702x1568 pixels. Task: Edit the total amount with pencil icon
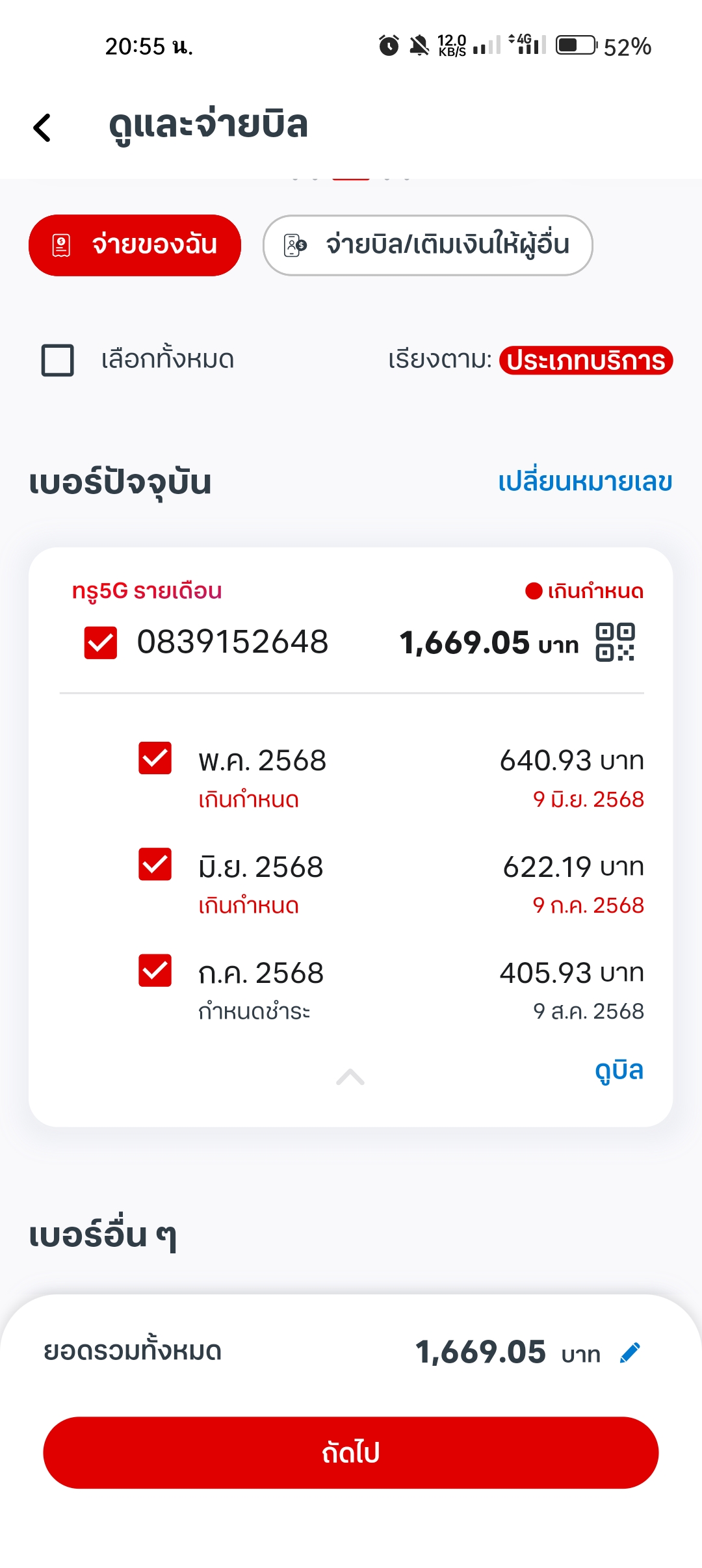click(x=630, y=1353)
